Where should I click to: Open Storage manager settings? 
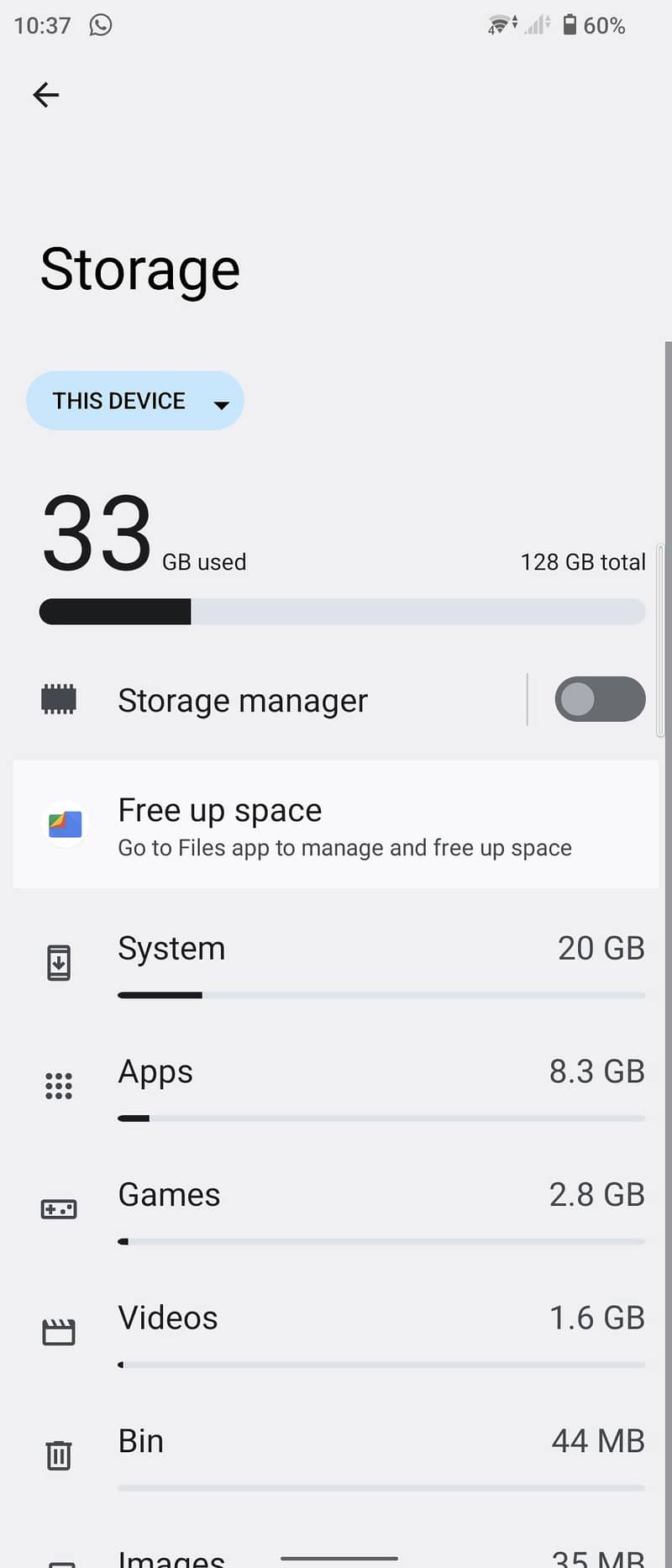click(x=244, y=700)
